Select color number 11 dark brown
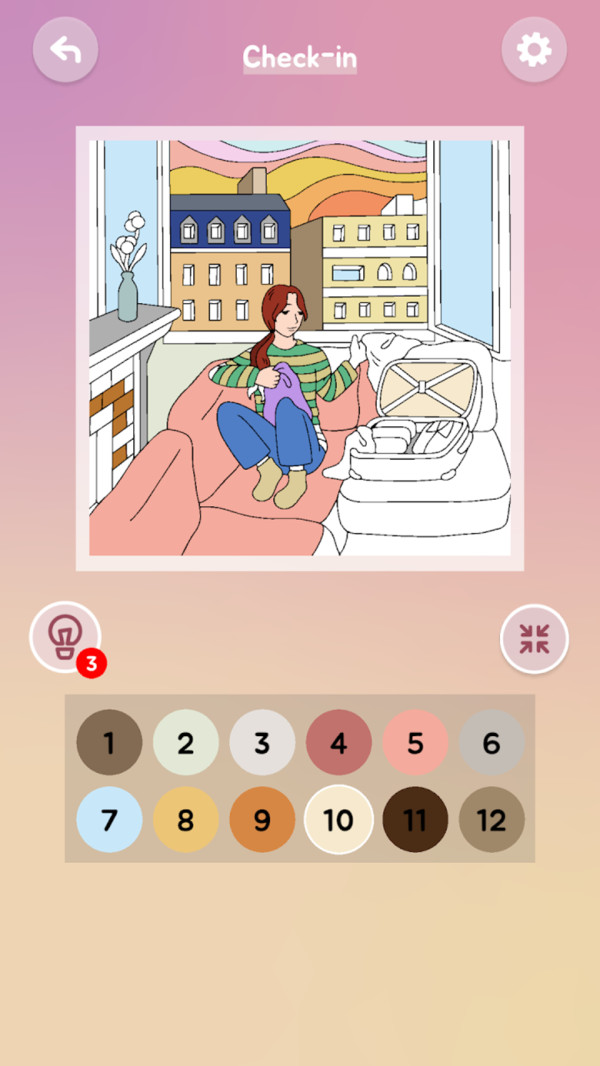 (x=415, y=820)
